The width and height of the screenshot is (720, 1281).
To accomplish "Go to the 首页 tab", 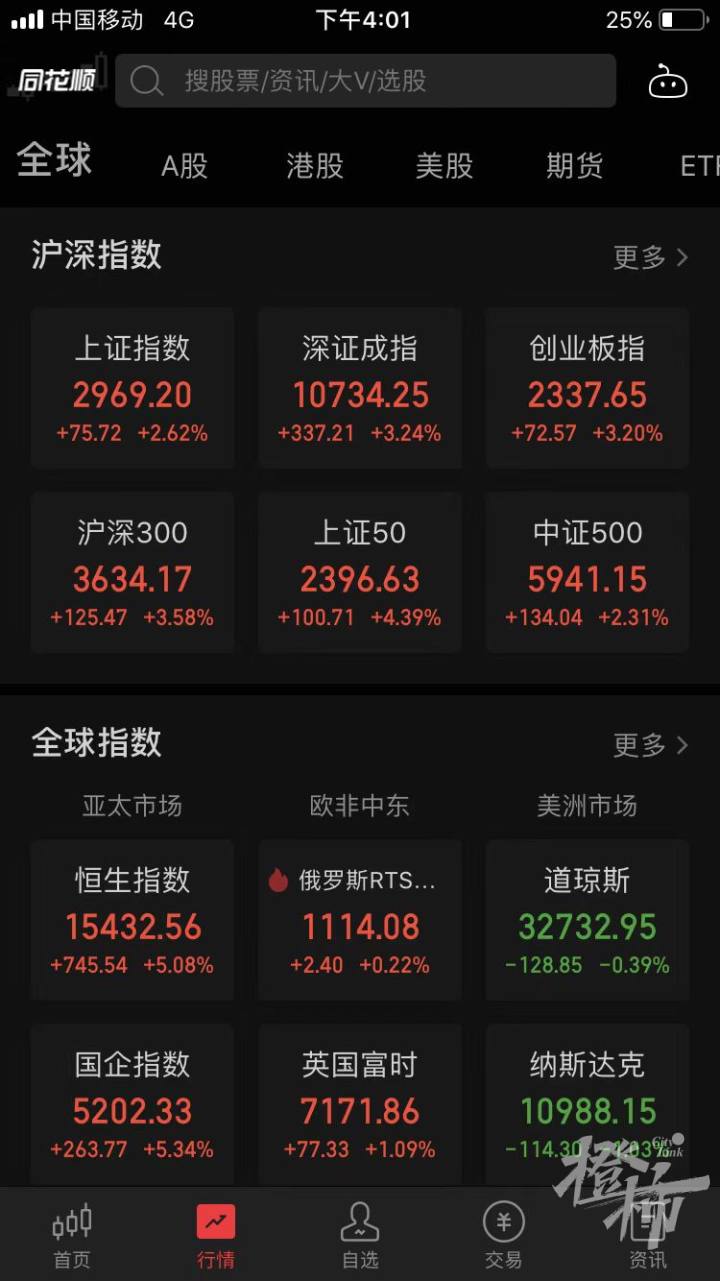I will (x=72, y=1235).
